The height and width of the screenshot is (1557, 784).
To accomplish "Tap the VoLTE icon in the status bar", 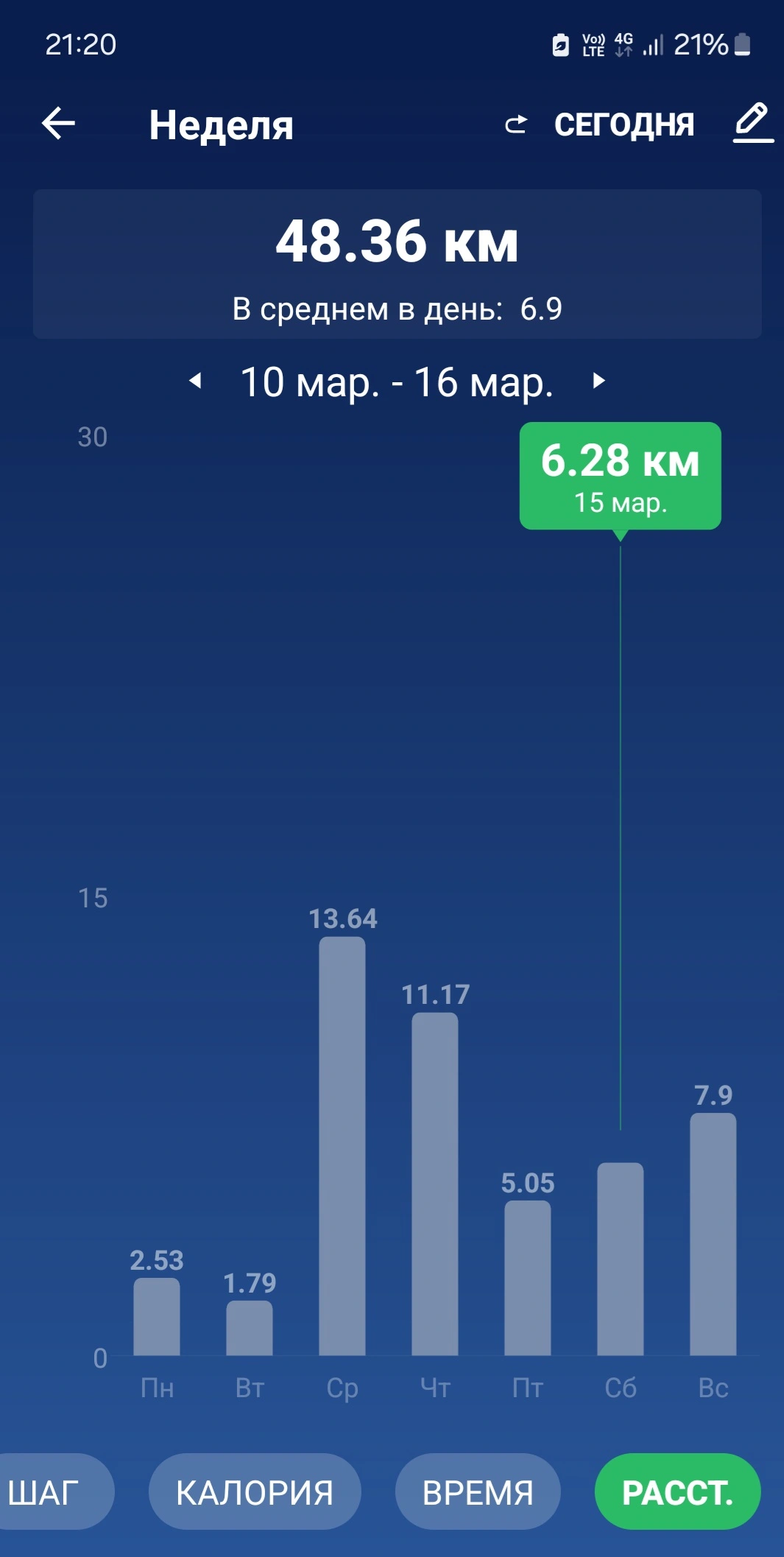I will tap(593, 44).
